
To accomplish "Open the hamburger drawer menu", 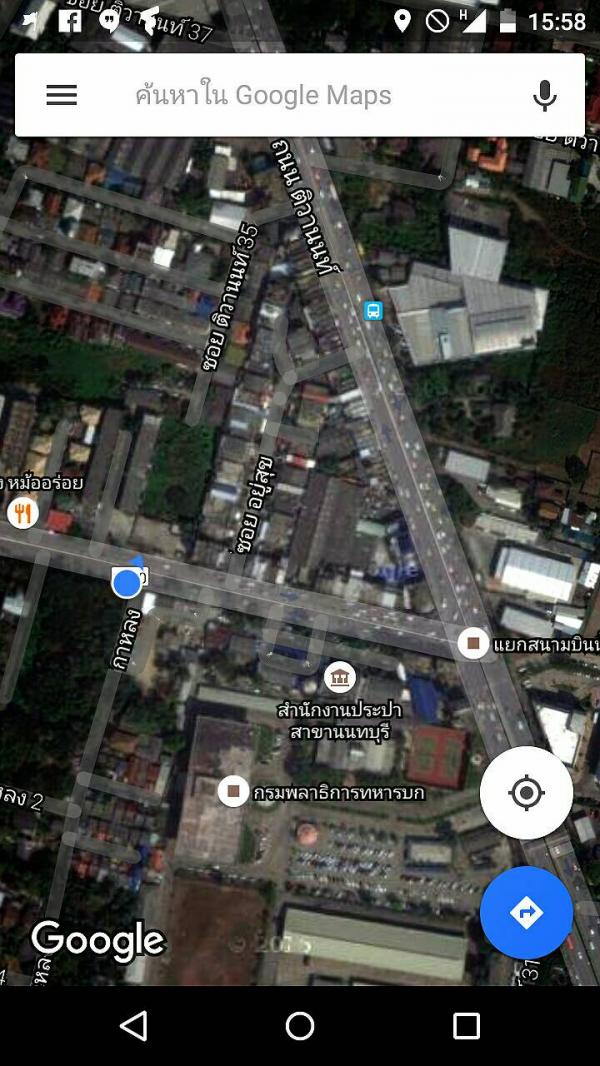I will [61, 95].
